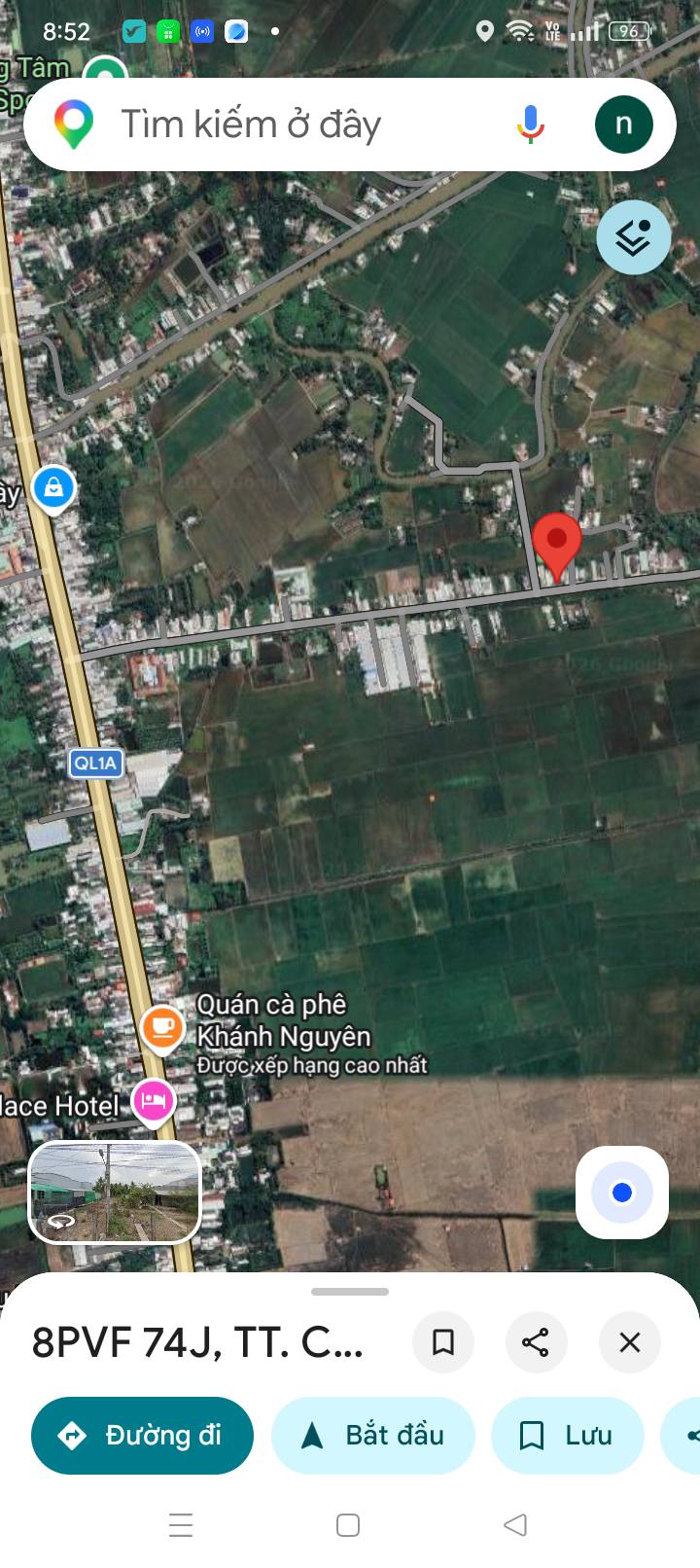
Task: Share this dropped pin location
Action: 536,1342
